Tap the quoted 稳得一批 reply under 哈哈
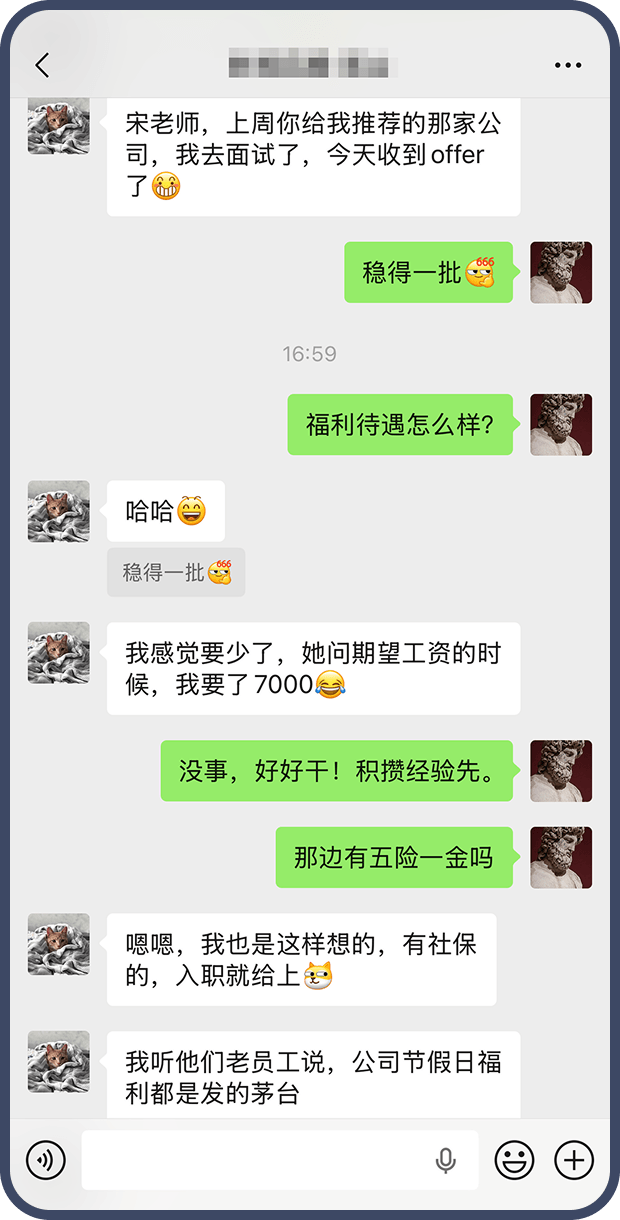This screenshot has width=620, height=1220. tap(176, 573)
